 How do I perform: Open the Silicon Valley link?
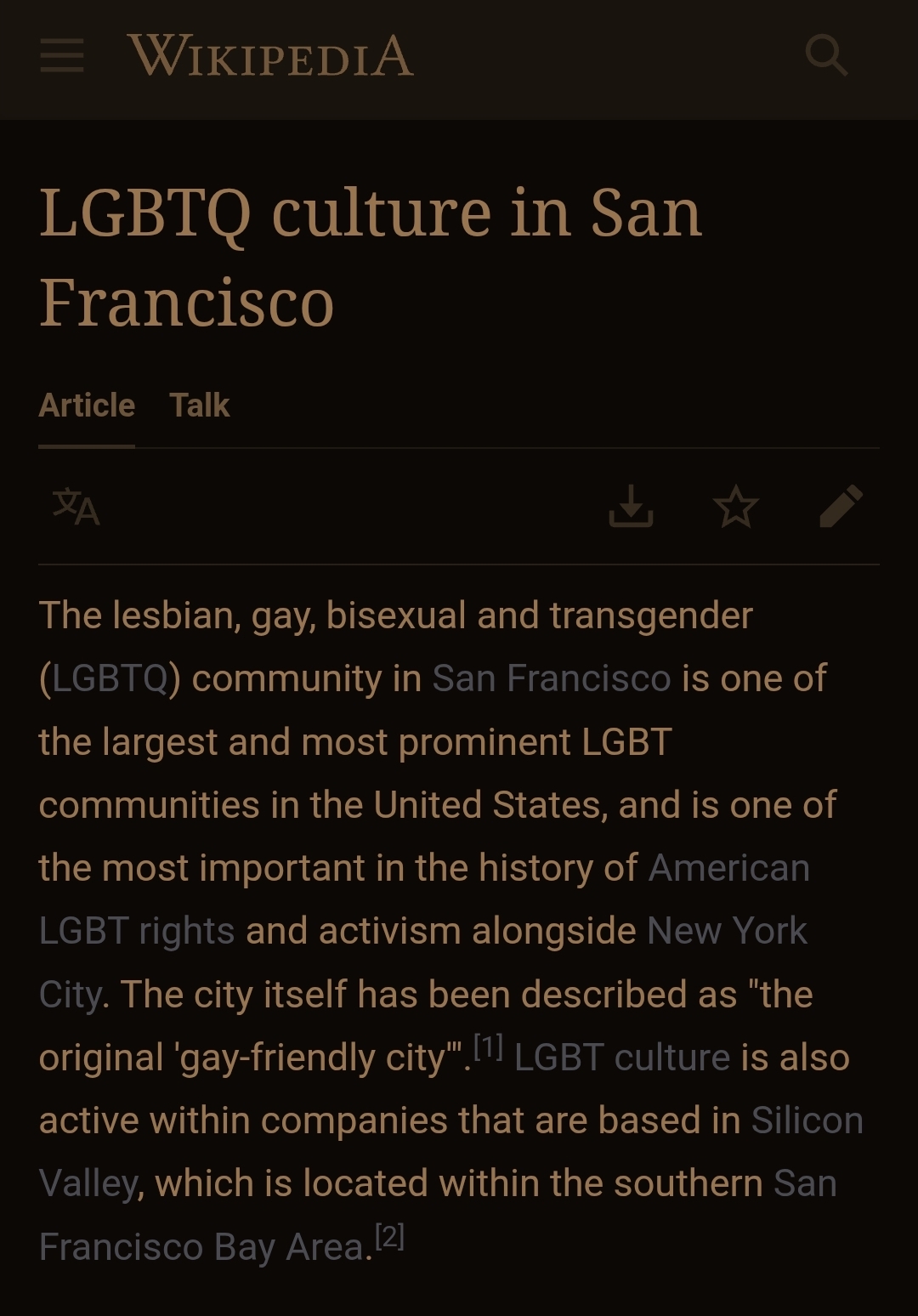(x=806, y=1120)
